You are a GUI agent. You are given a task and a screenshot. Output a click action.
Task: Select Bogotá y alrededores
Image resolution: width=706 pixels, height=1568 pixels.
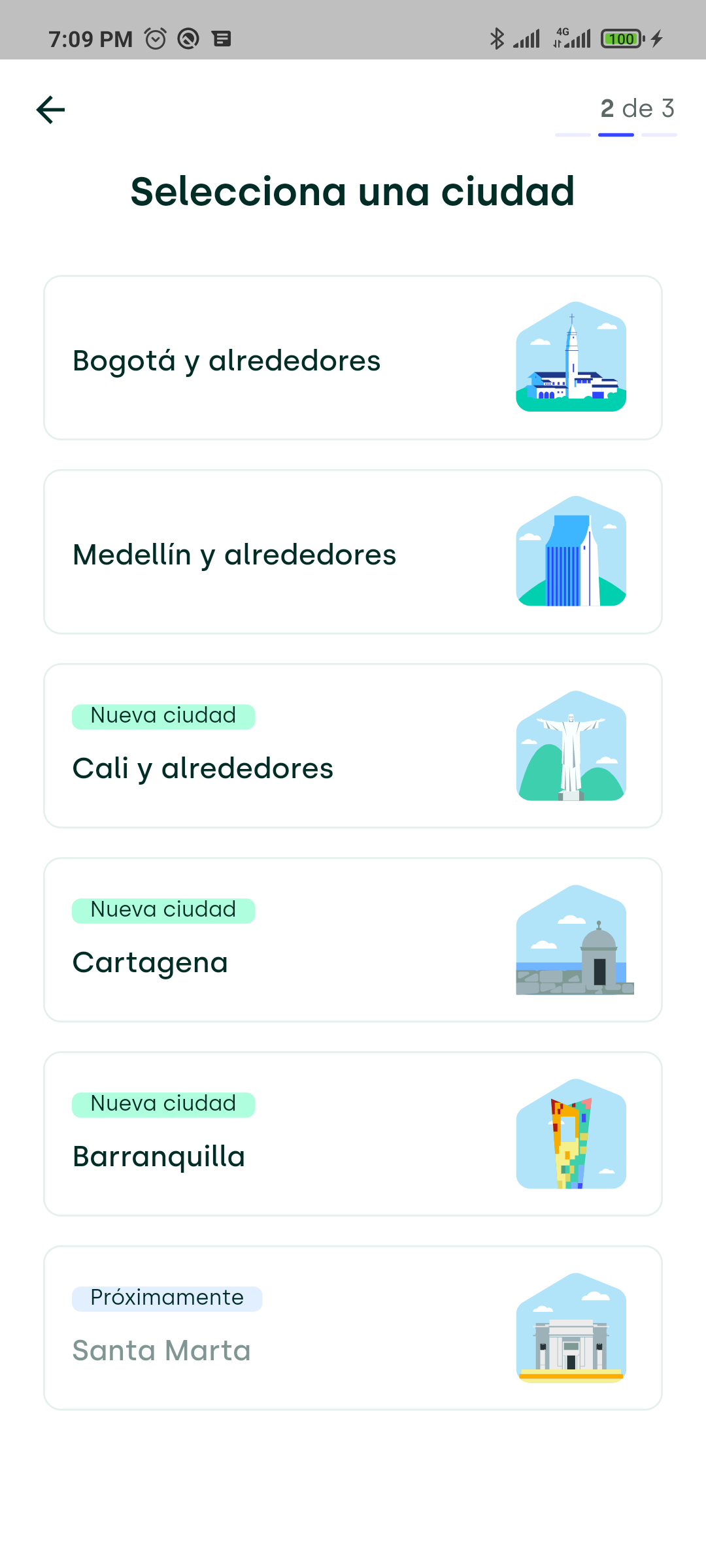(x=353, y=357)
